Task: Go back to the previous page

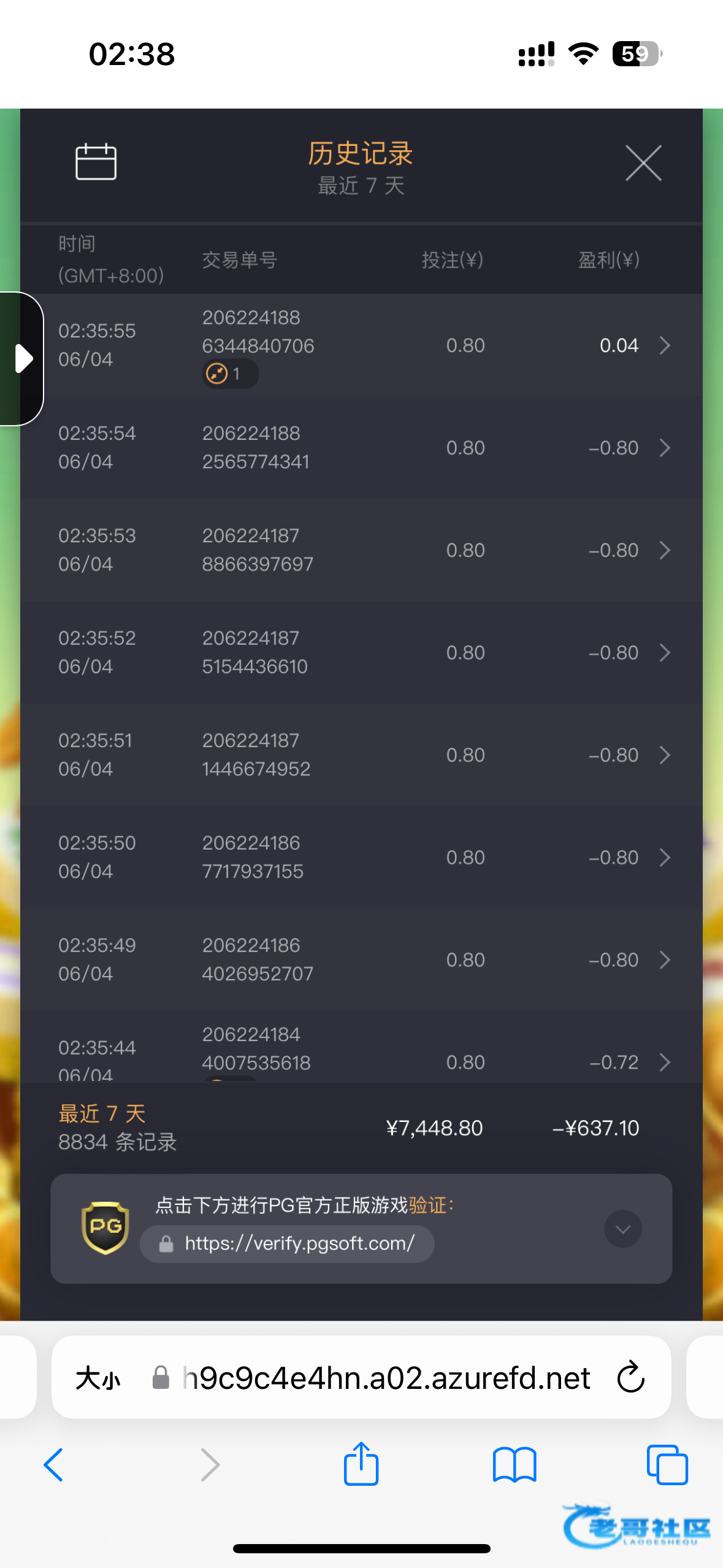Action: click(54, 1464)
